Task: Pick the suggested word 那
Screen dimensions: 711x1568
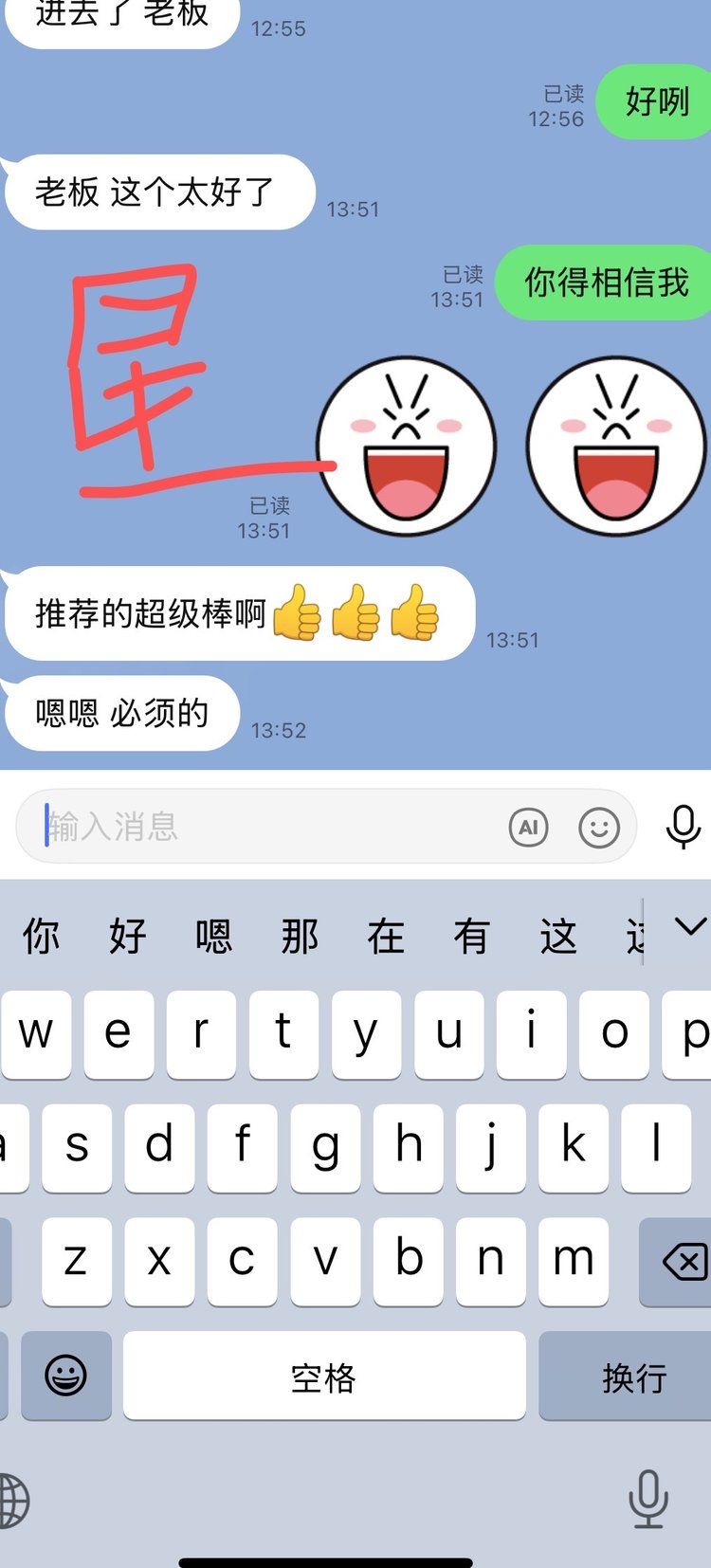Action: coord(300,937)
